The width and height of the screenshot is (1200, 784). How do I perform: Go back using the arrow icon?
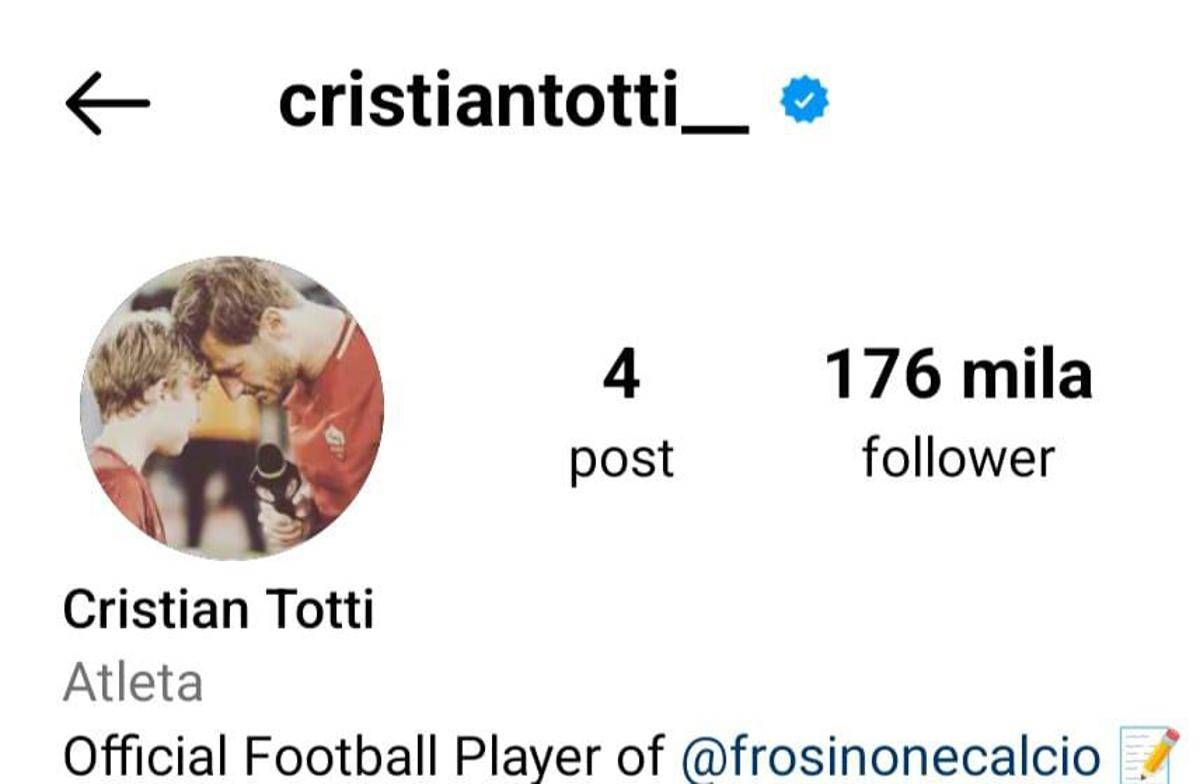107,103
